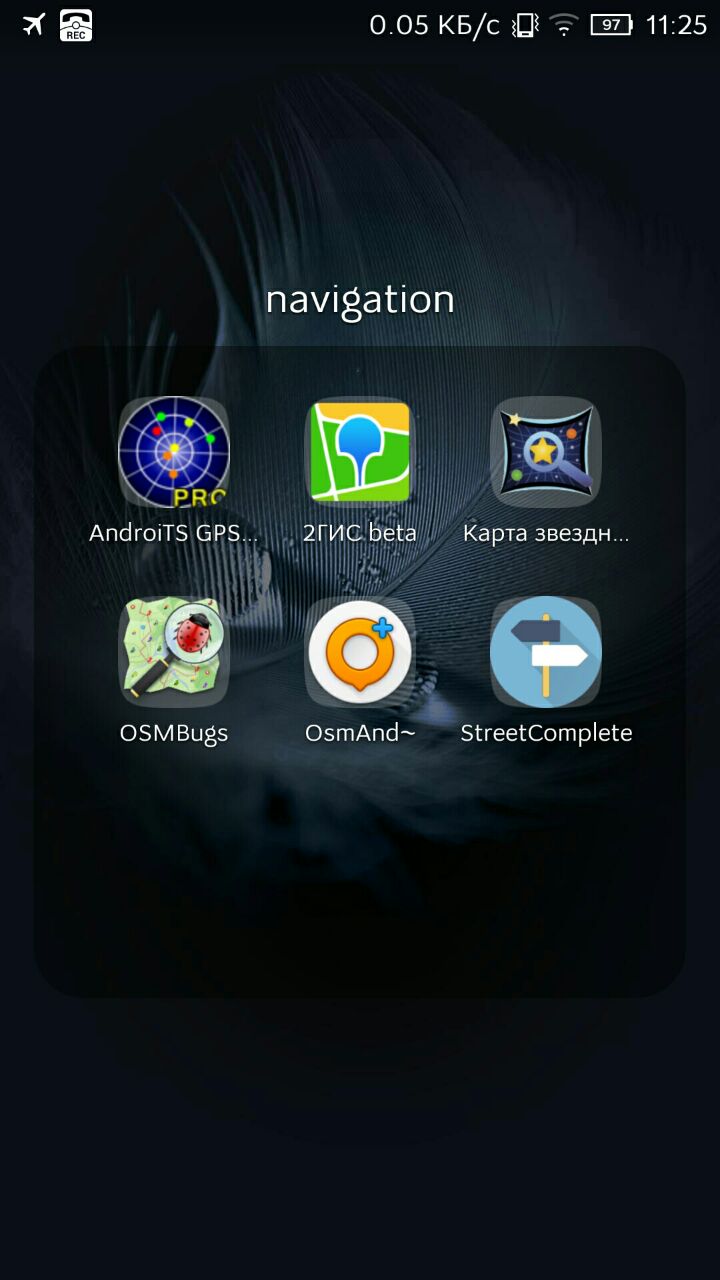This screenshot has height=1280, width=720.
Task: Launch 2ГИС beta
Action: pyautogui.click(x=360, y=452)
